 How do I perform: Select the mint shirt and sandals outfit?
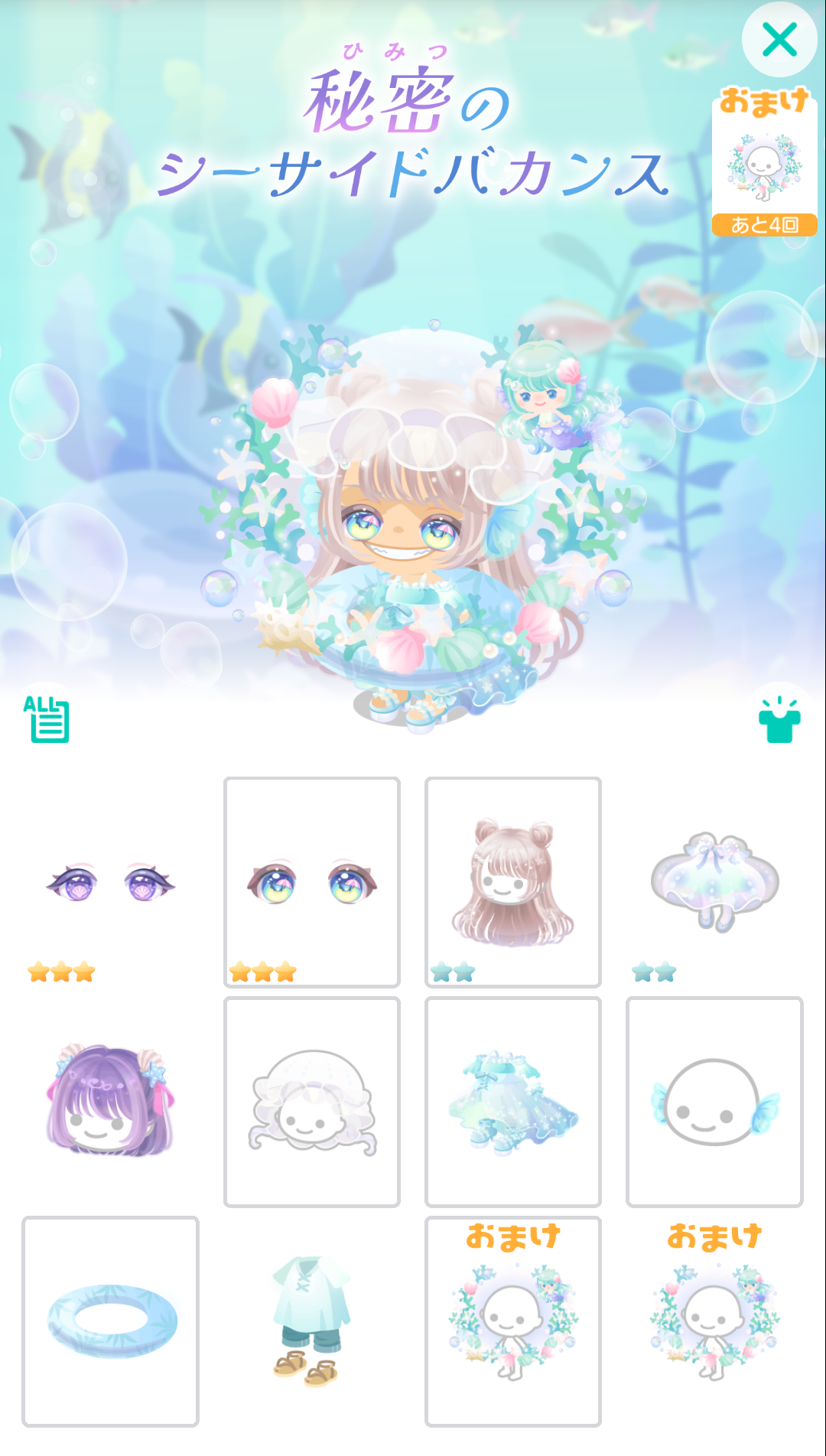[x=312, y=1321]
